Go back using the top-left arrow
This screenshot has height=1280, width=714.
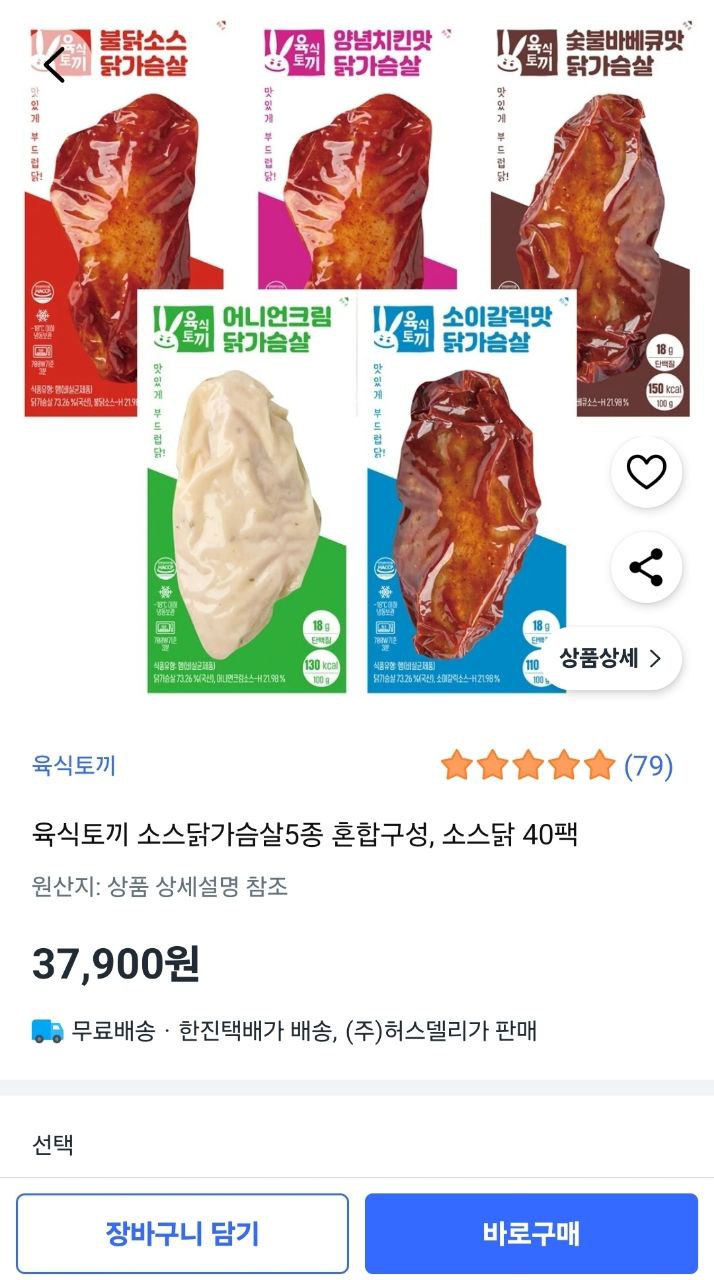(55, 65)
